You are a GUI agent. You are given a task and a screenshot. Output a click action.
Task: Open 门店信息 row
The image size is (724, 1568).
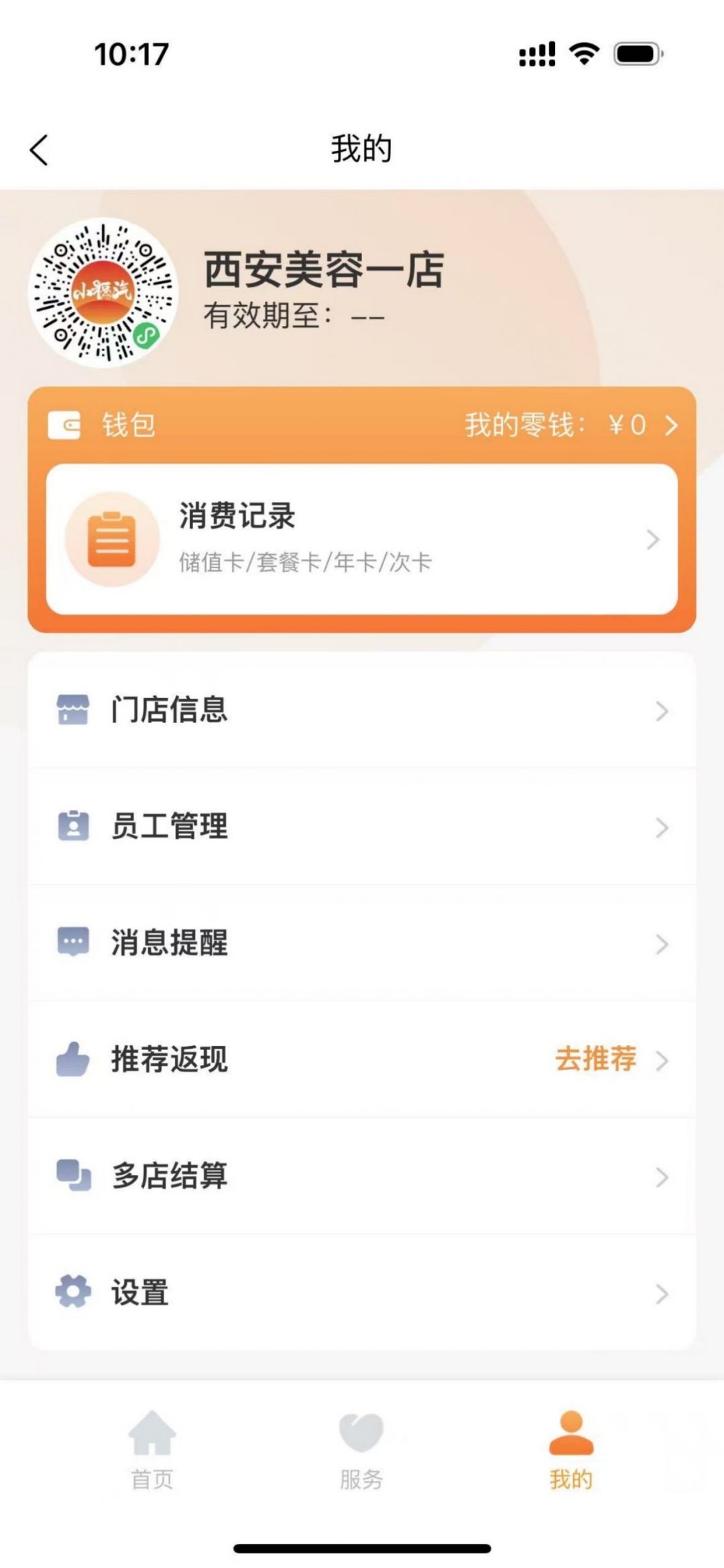[x=362, y=710]
